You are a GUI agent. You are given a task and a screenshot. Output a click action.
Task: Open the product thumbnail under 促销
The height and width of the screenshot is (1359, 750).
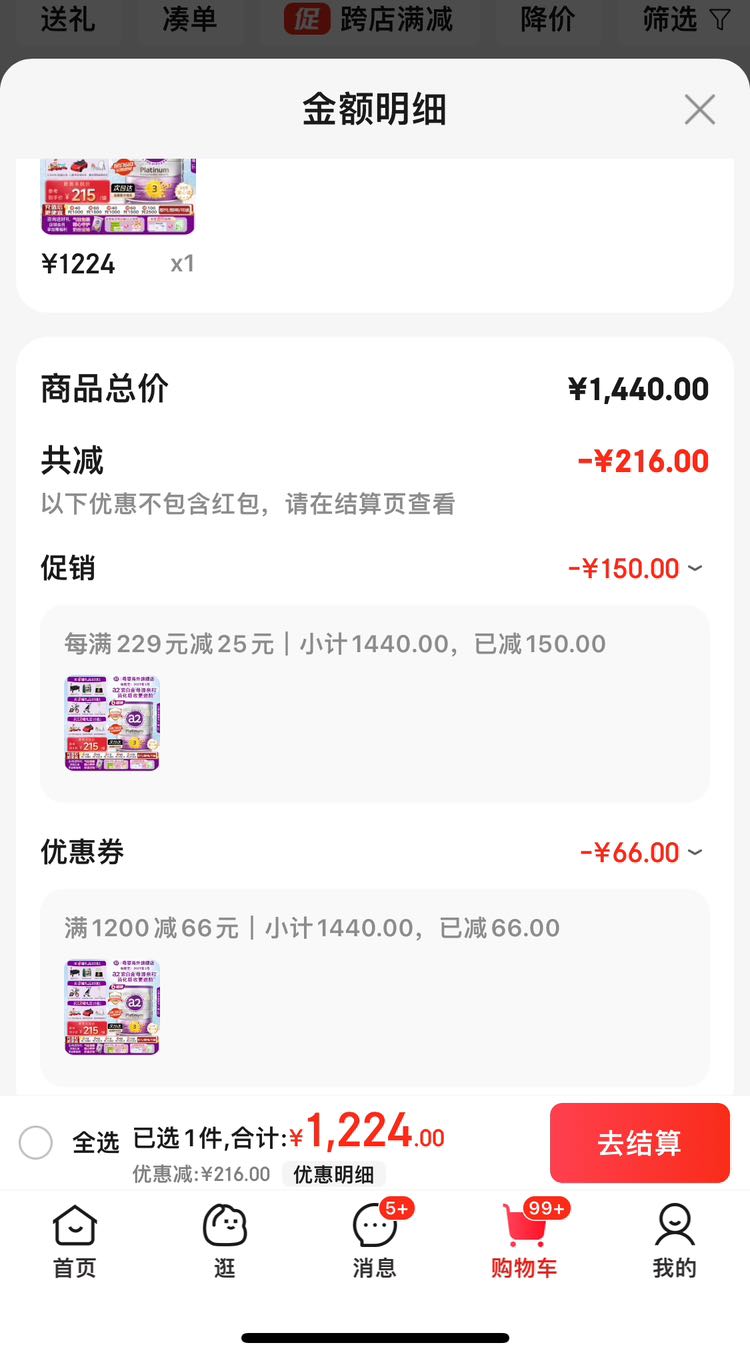(112, 723)
